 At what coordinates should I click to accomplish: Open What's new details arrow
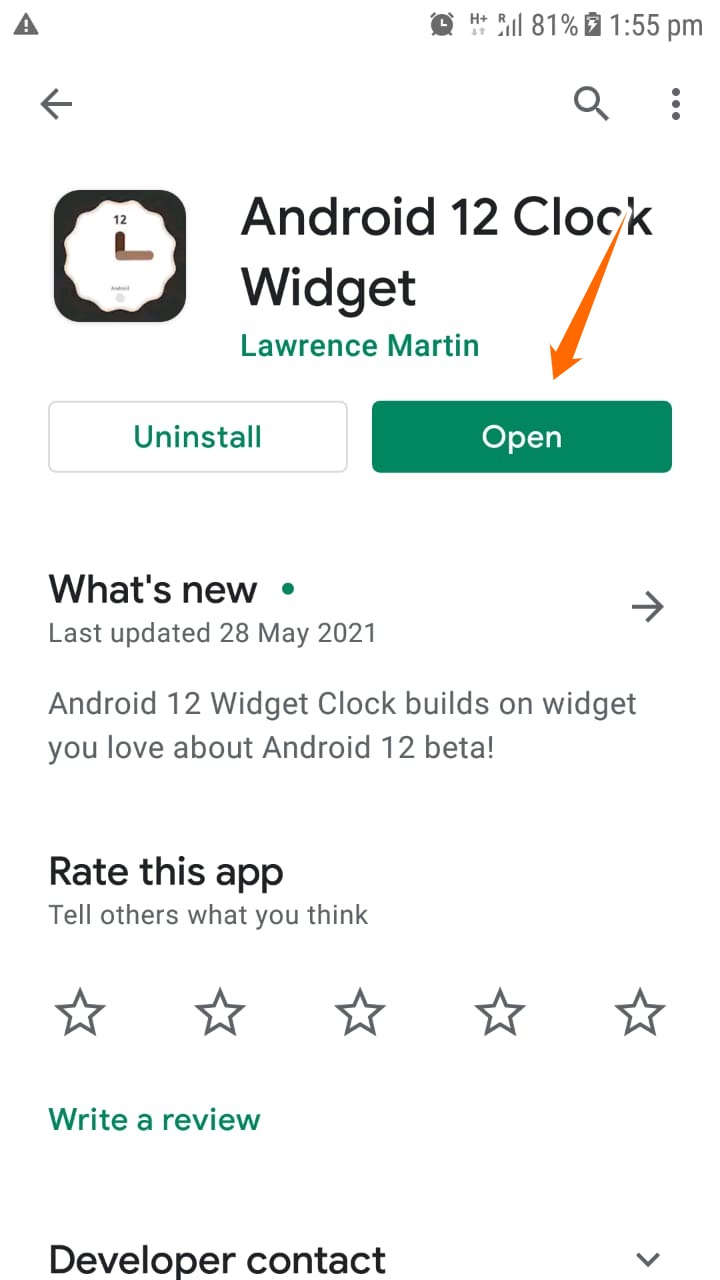click(x=648, y=606)
